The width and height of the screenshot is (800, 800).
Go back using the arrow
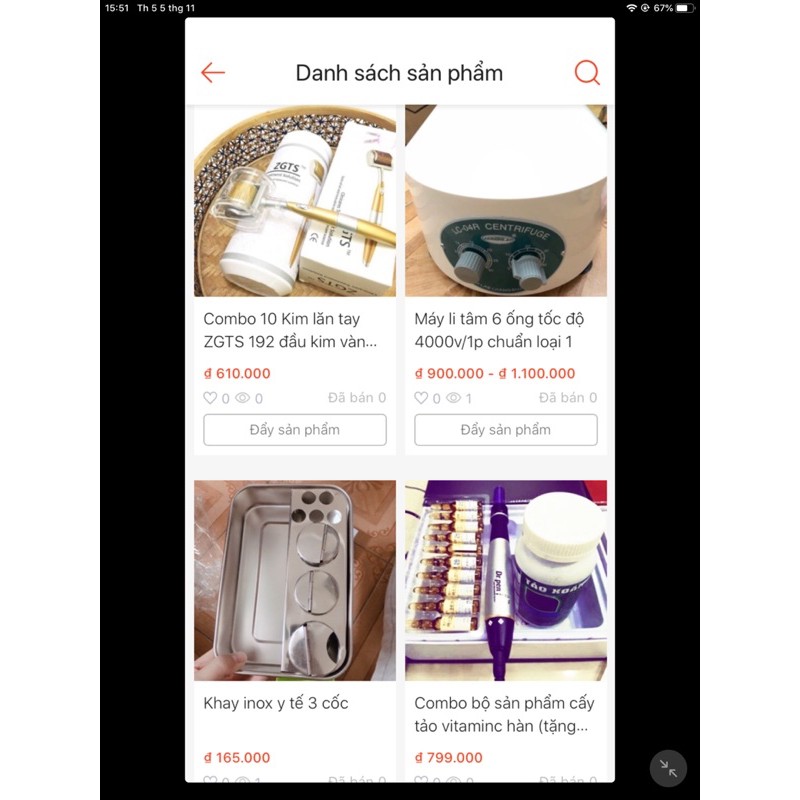pyautogui.click(x=213, y=73)
